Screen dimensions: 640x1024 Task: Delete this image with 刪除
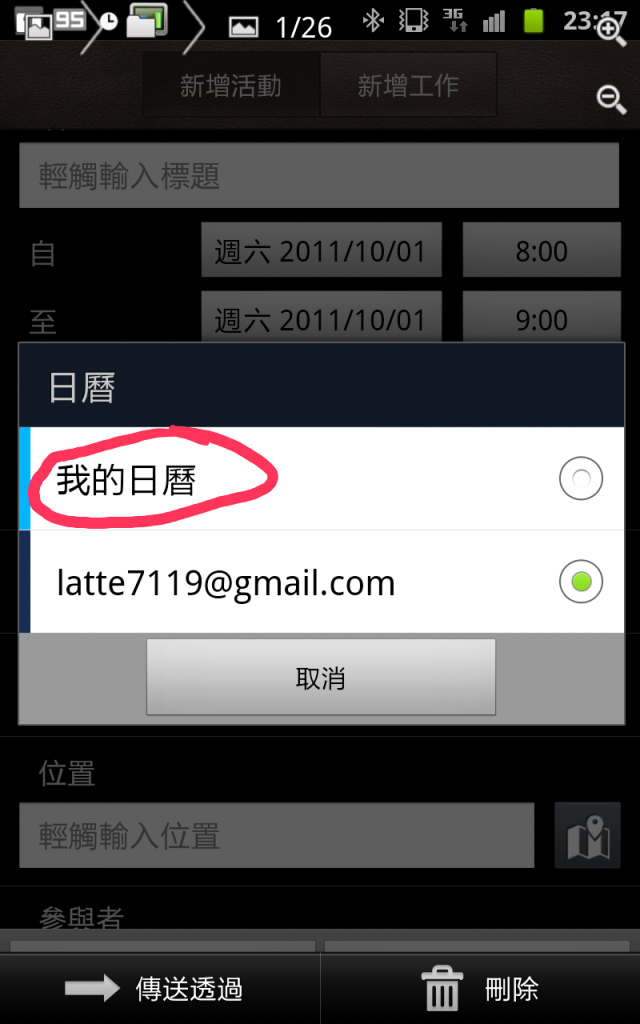[481, 989]
